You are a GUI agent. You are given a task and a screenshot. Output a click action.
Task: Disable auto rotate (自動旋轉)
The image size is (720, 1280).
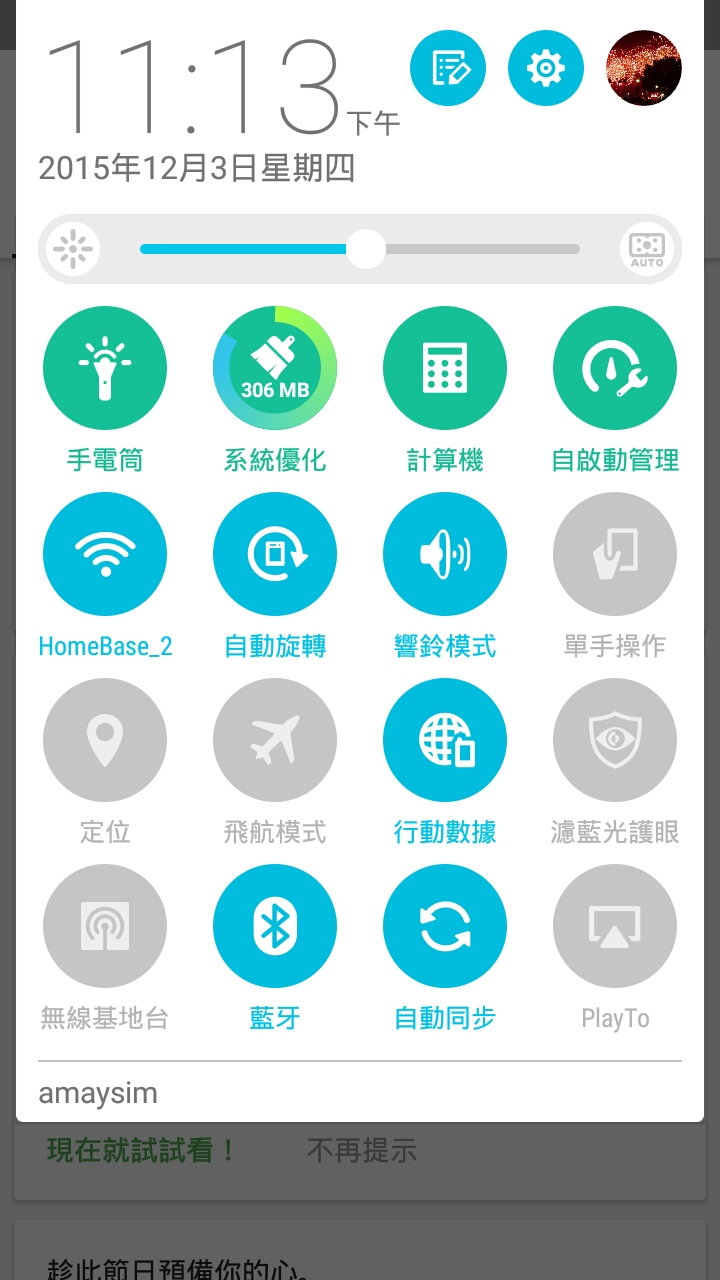pos(275,554)
